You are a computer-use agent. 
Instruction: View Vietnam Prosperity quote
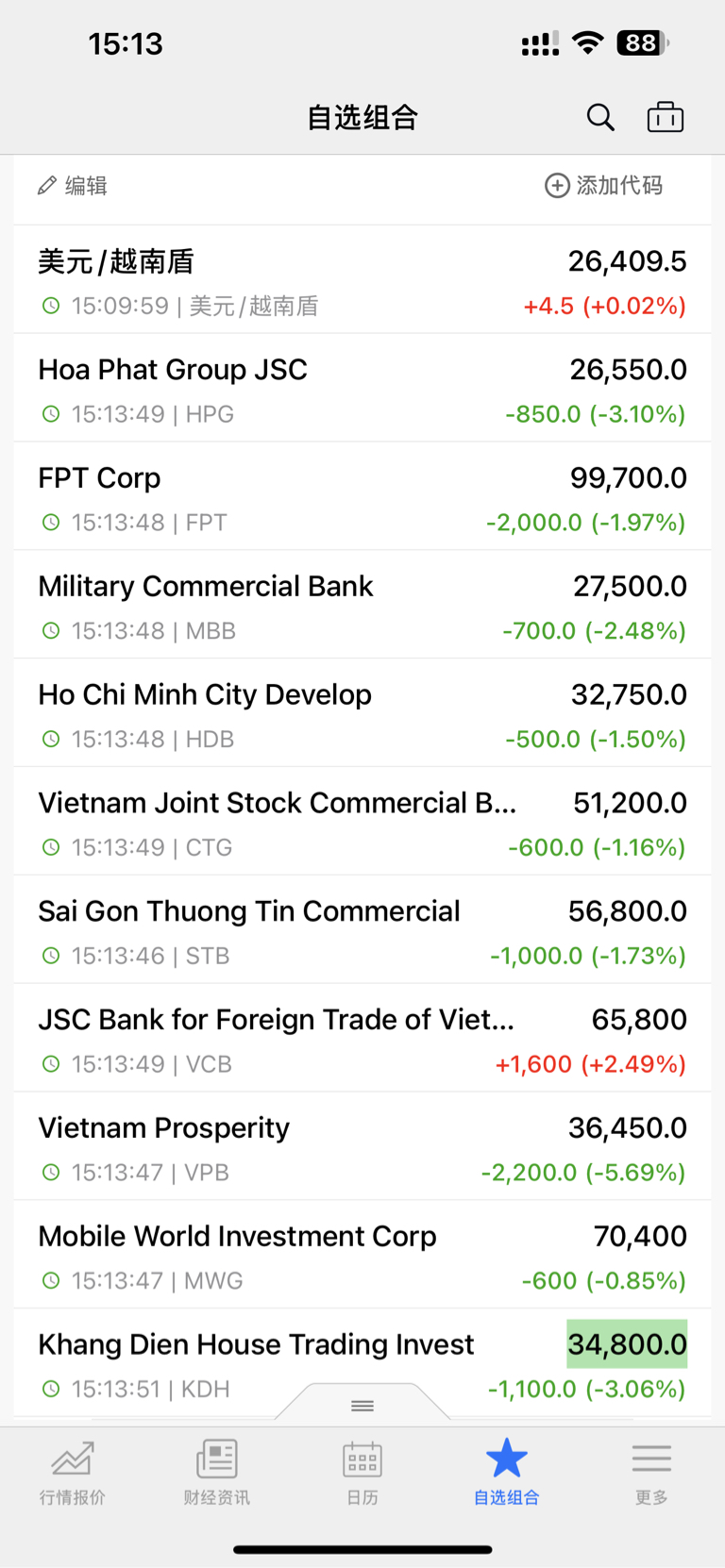click(362, 1147)
